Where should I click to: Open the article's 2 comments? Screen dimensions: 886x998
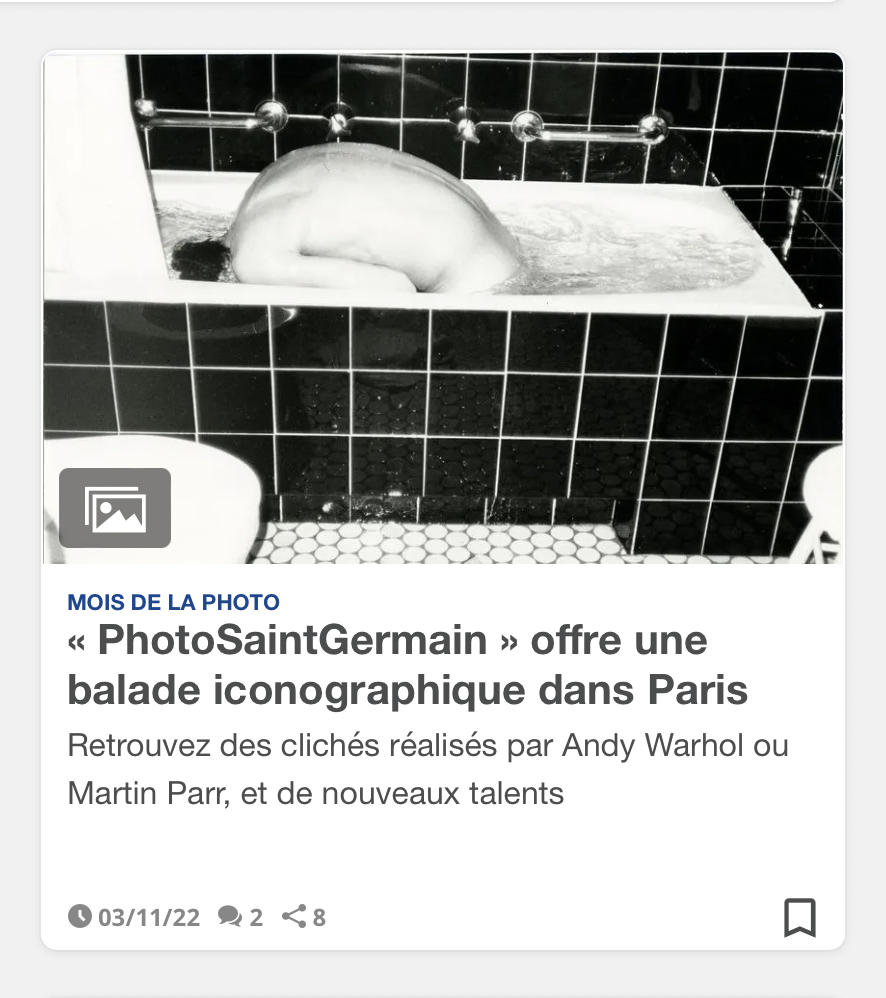[240, 917]
